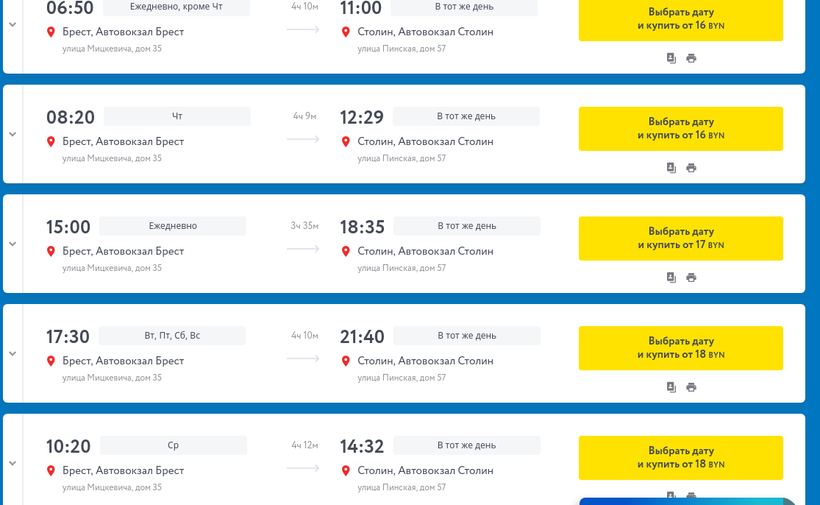This screenshot has width=820, height=505.
Task: Print the 06:50 trip schedule
Action: point(691,58)
